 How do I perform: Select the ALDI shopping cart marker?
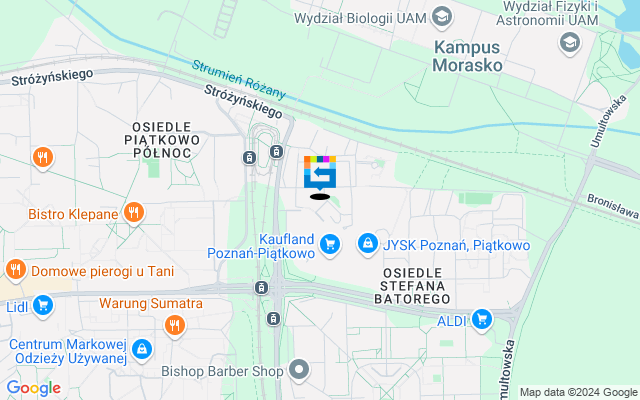click(482, 319)
